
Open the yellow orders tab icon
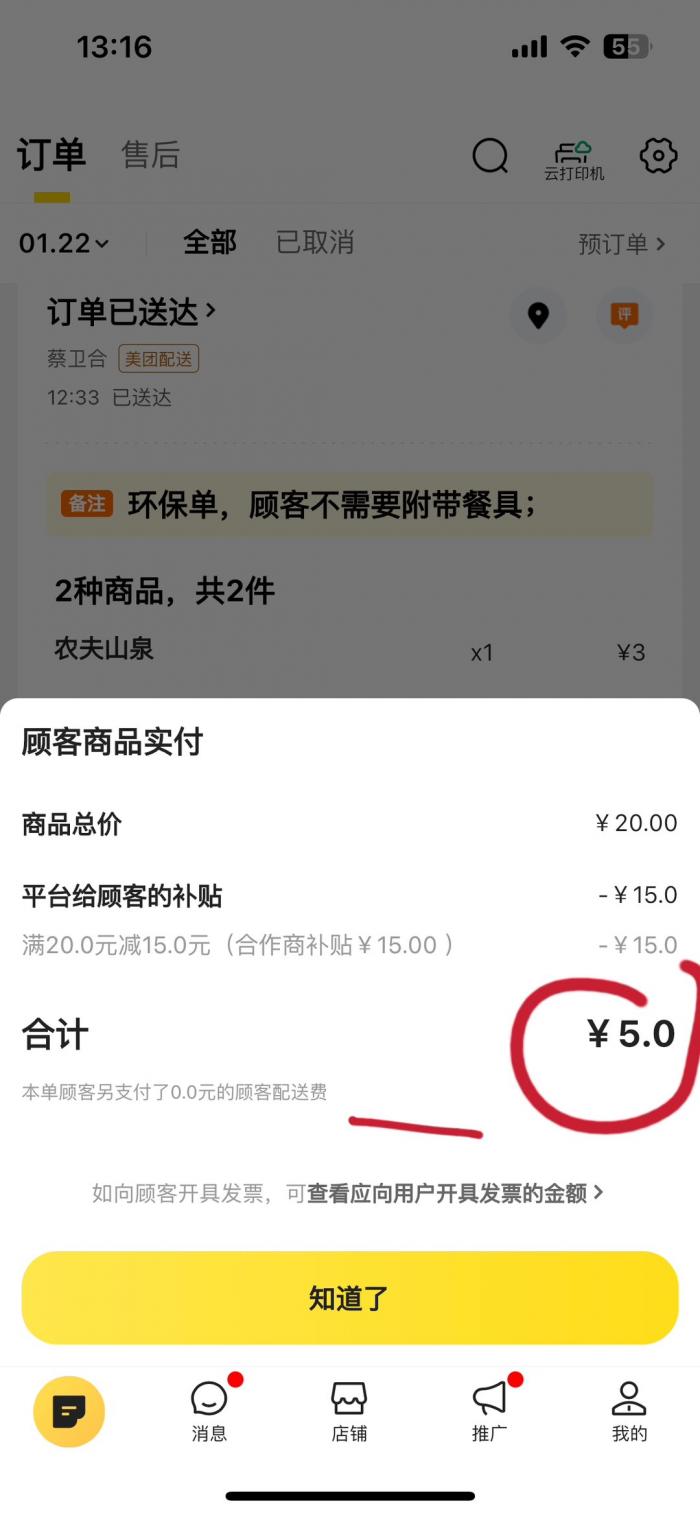point(69,1411)
